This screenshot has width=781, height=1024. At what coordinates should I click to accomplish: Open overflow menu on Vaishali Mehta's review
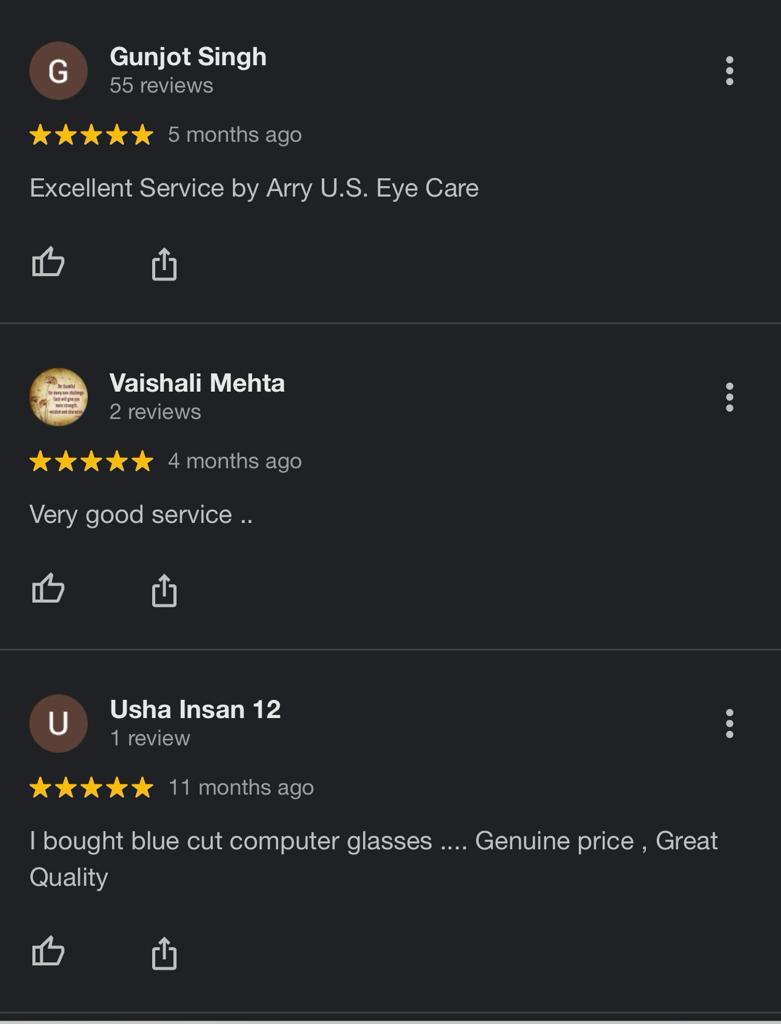point(729,397)
